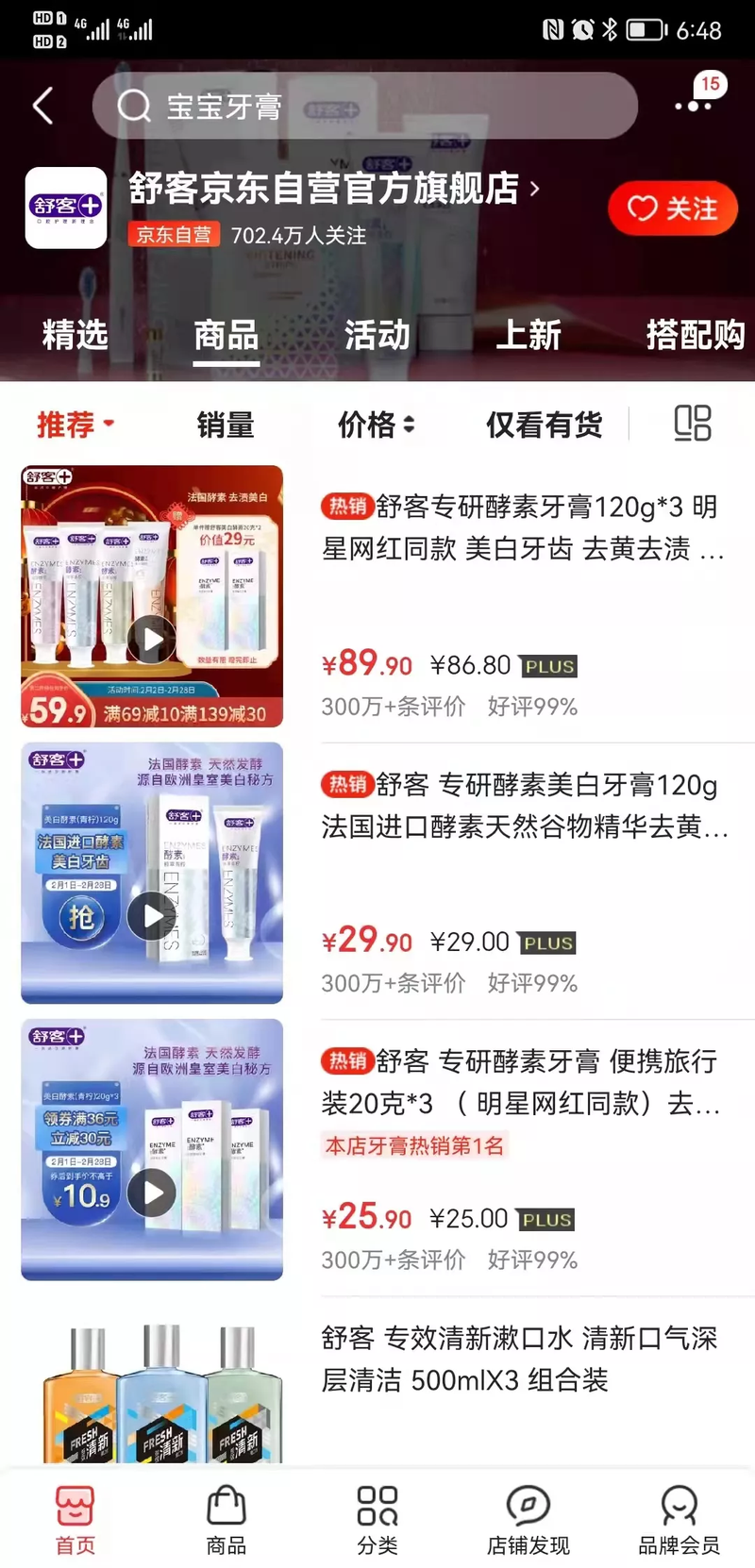The height and width of the screenshot is (1568, 755).
Task: Expand the 推荐 sort dropdown
Action: 75,425
